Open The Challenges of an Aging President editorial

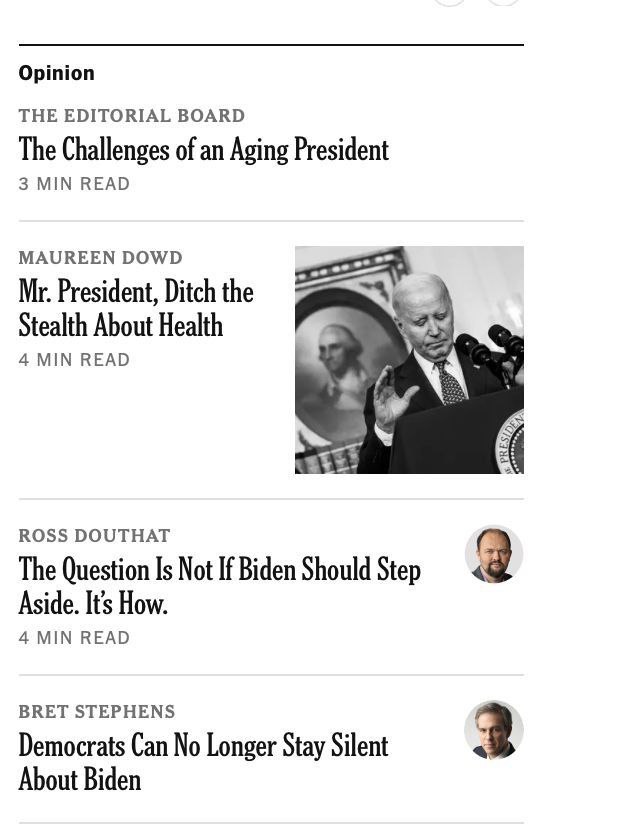coord(203,150)
